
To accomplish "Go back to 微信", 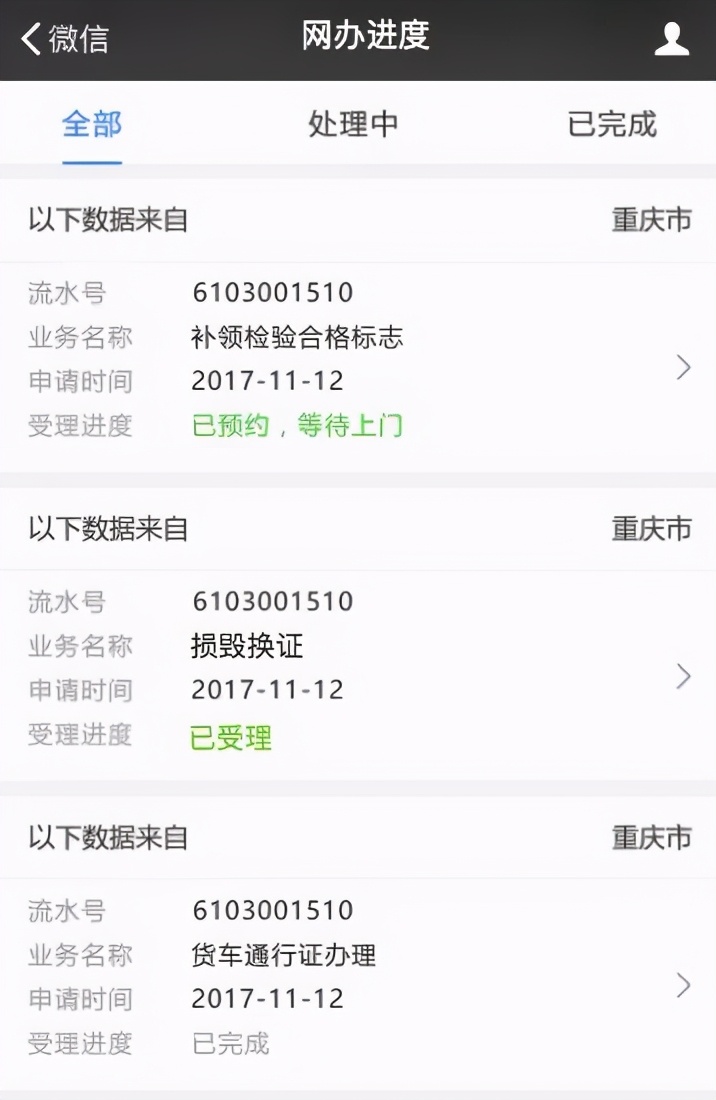I will 64,39.
